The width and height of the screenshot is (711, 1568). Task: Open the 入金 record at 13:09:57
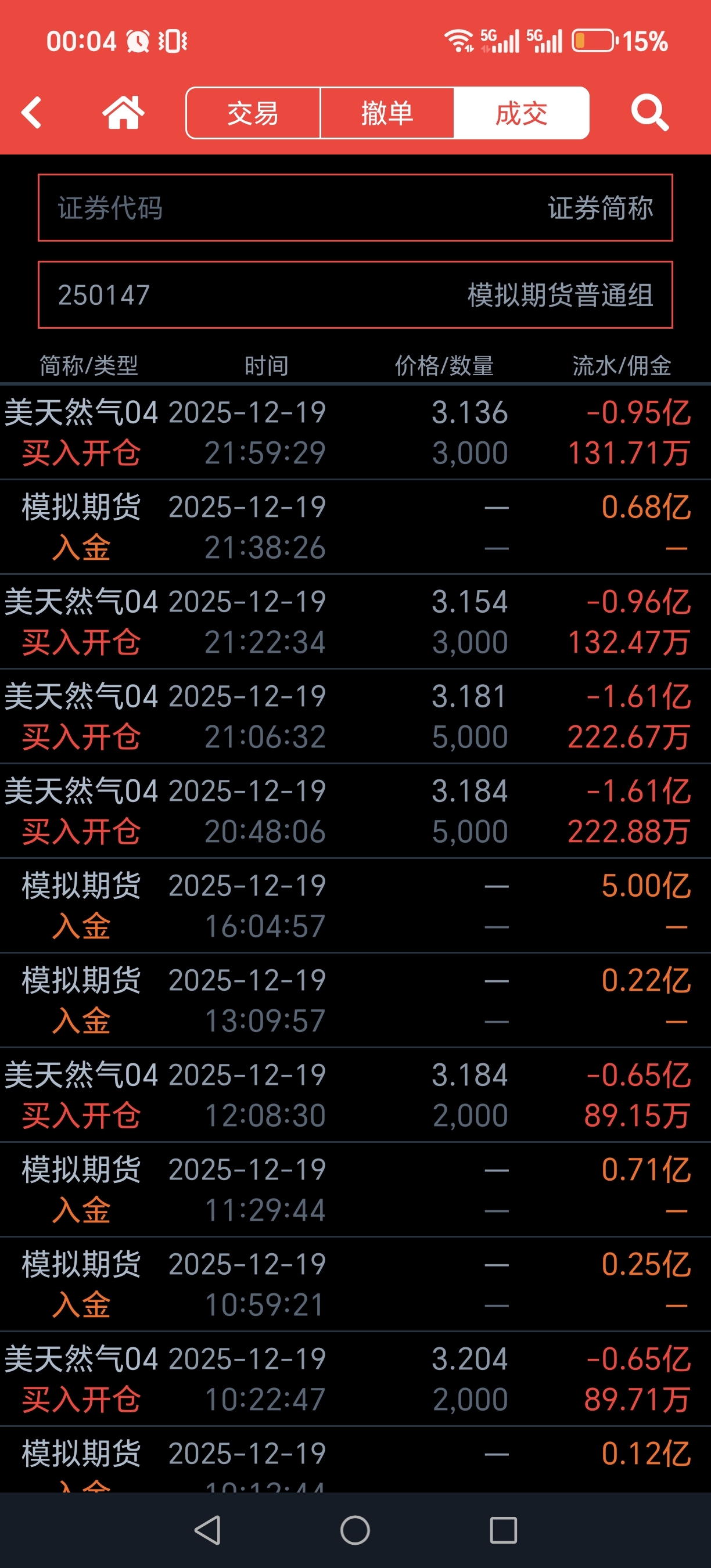(x=355, y=1000)
